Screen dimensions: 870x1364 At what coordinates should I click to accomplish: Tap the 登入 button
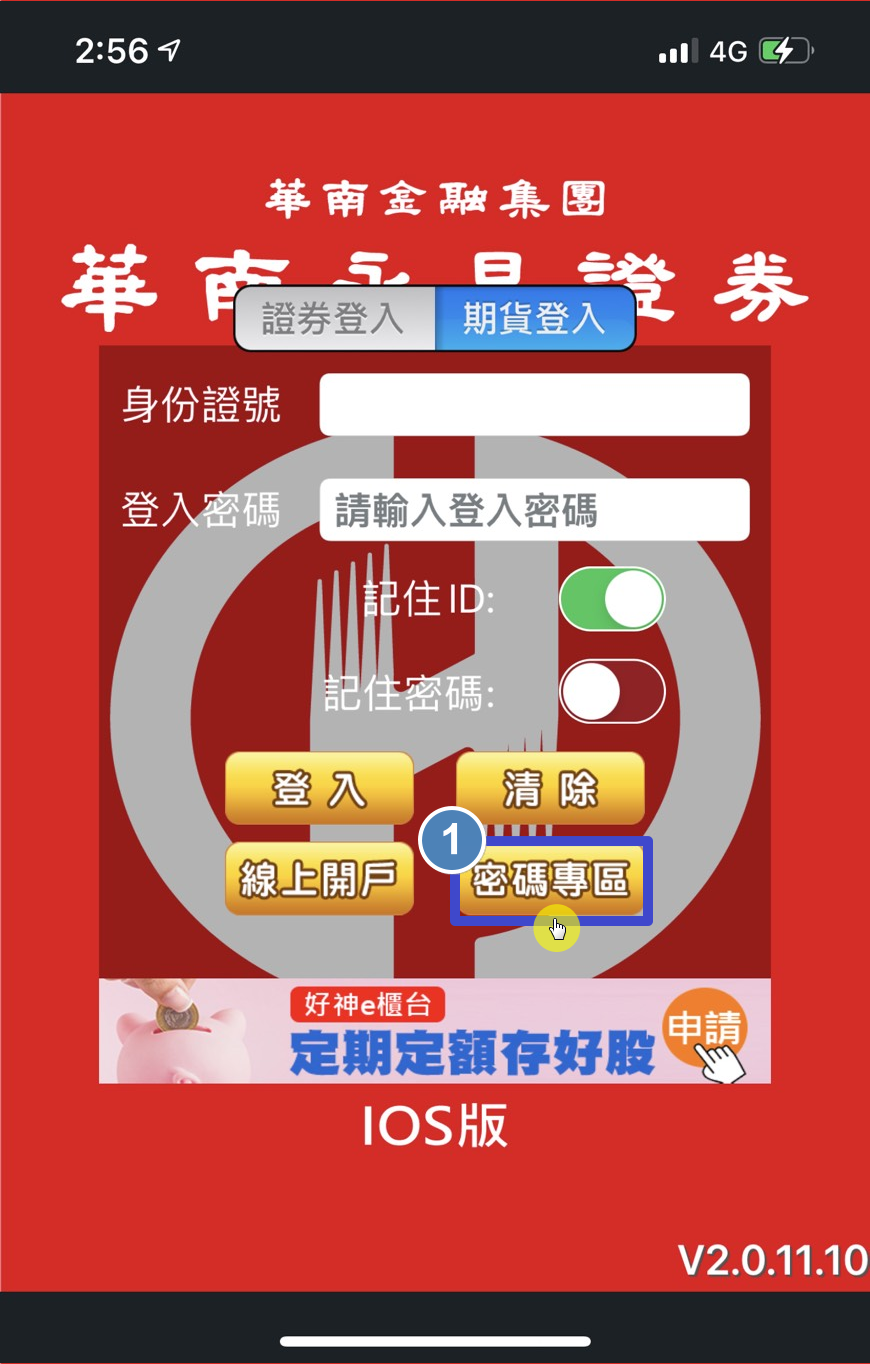coord(319,788)
